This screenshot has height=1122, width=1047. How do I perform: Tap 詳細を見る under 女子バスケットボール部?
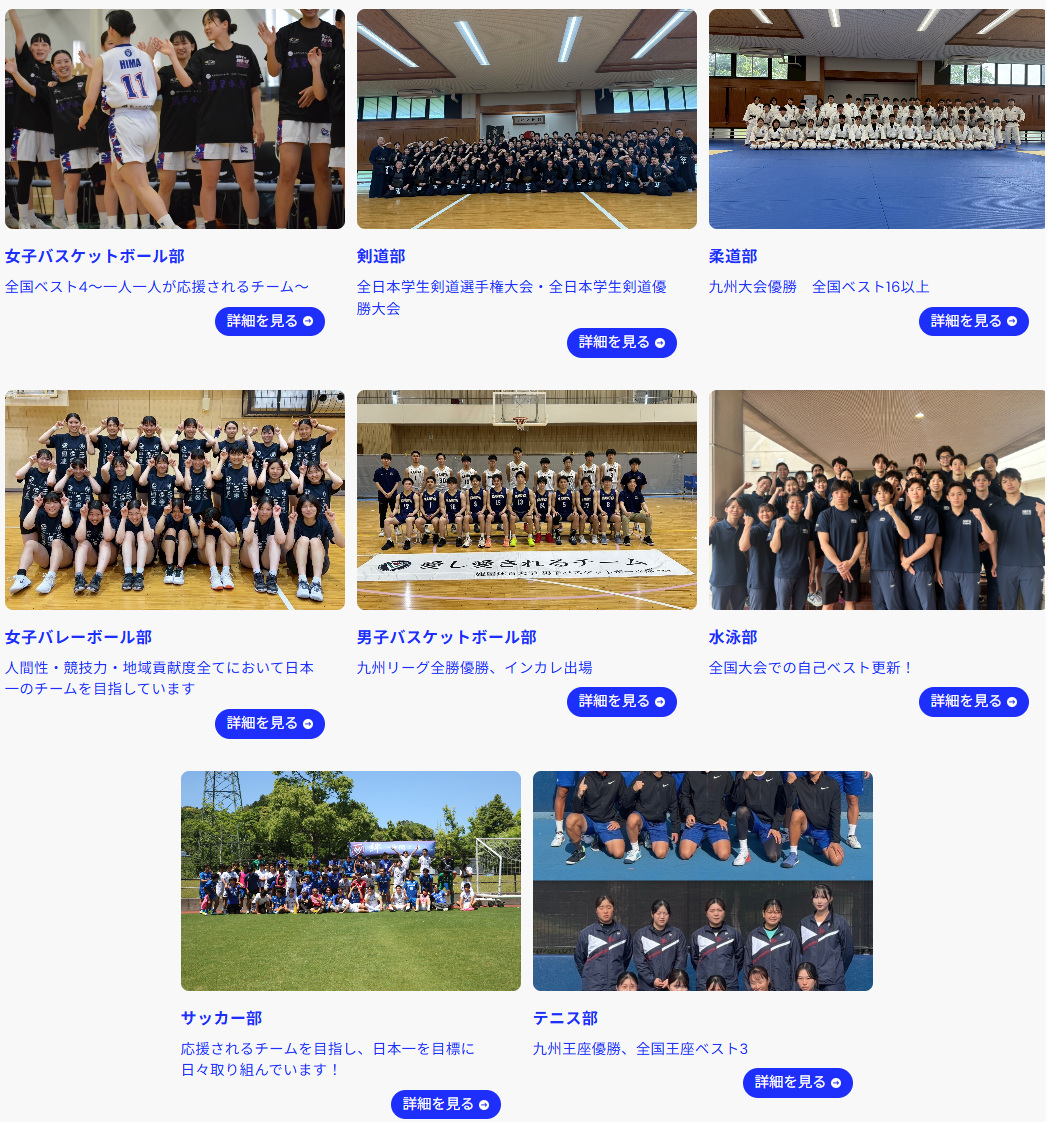point(269,321)
